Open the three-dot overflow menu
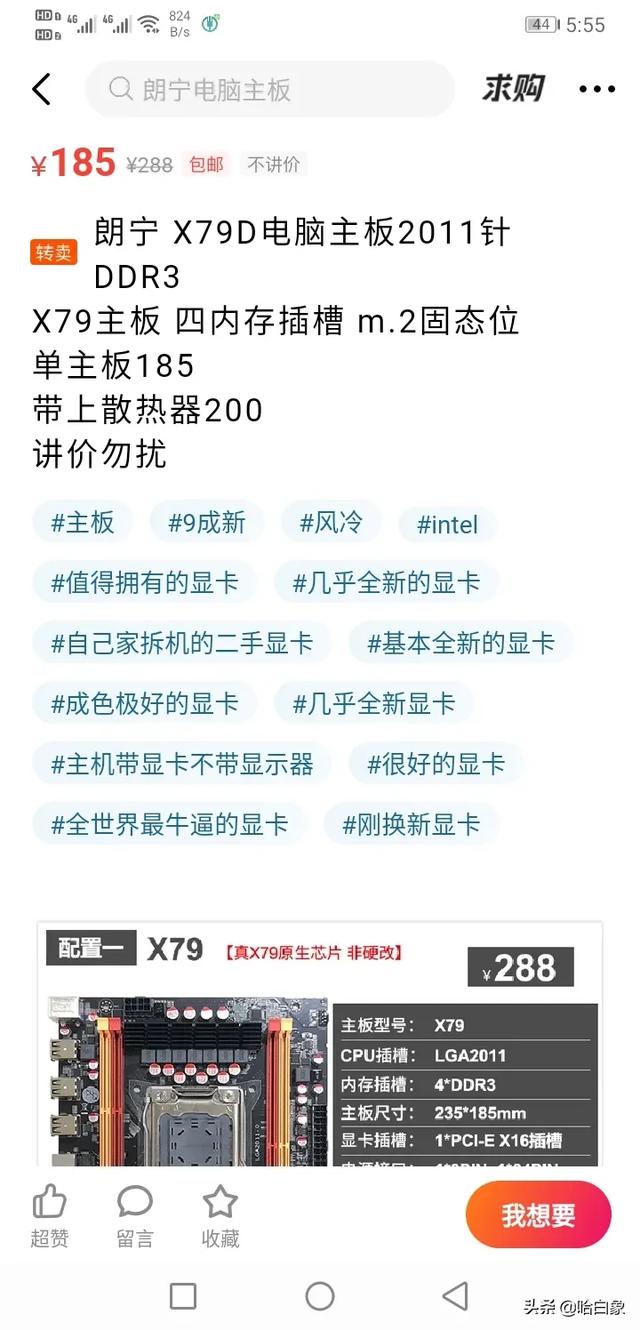Image resolution: width=640 pixels, height=1330 pixels. click(x=597, y=90)
